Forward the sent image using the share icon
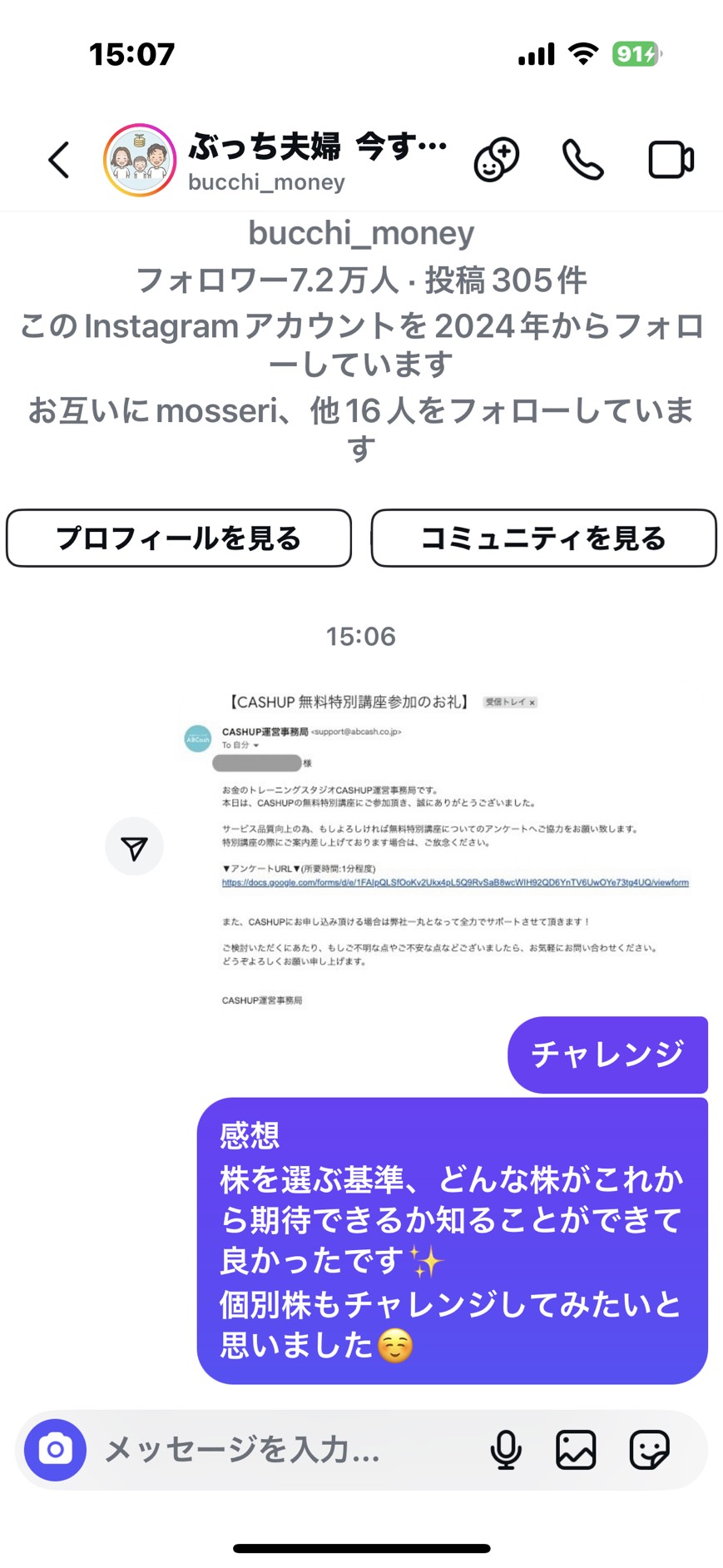Viewport: 723px width, 1568px height. [x=134, y=847]
